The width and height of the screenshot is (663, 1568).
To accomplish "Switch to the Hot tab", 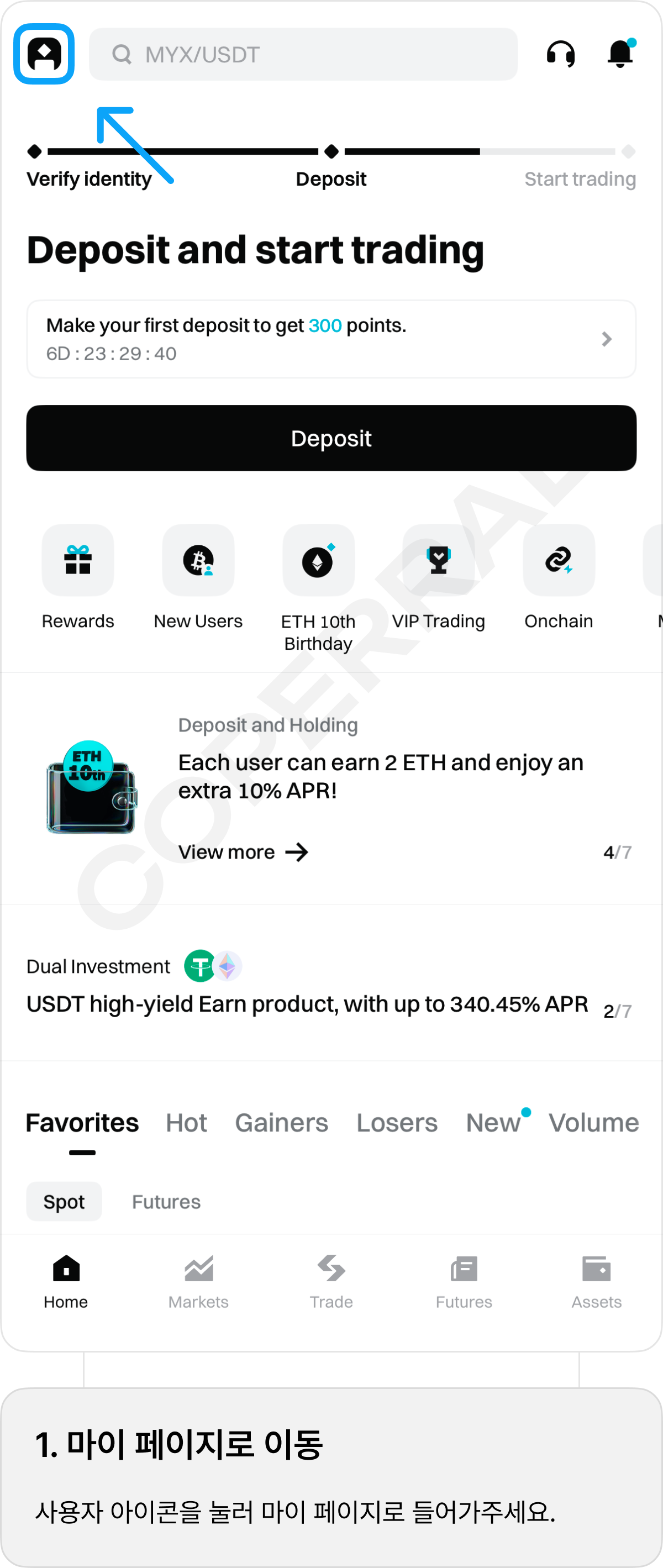I will pos(186,1123).
